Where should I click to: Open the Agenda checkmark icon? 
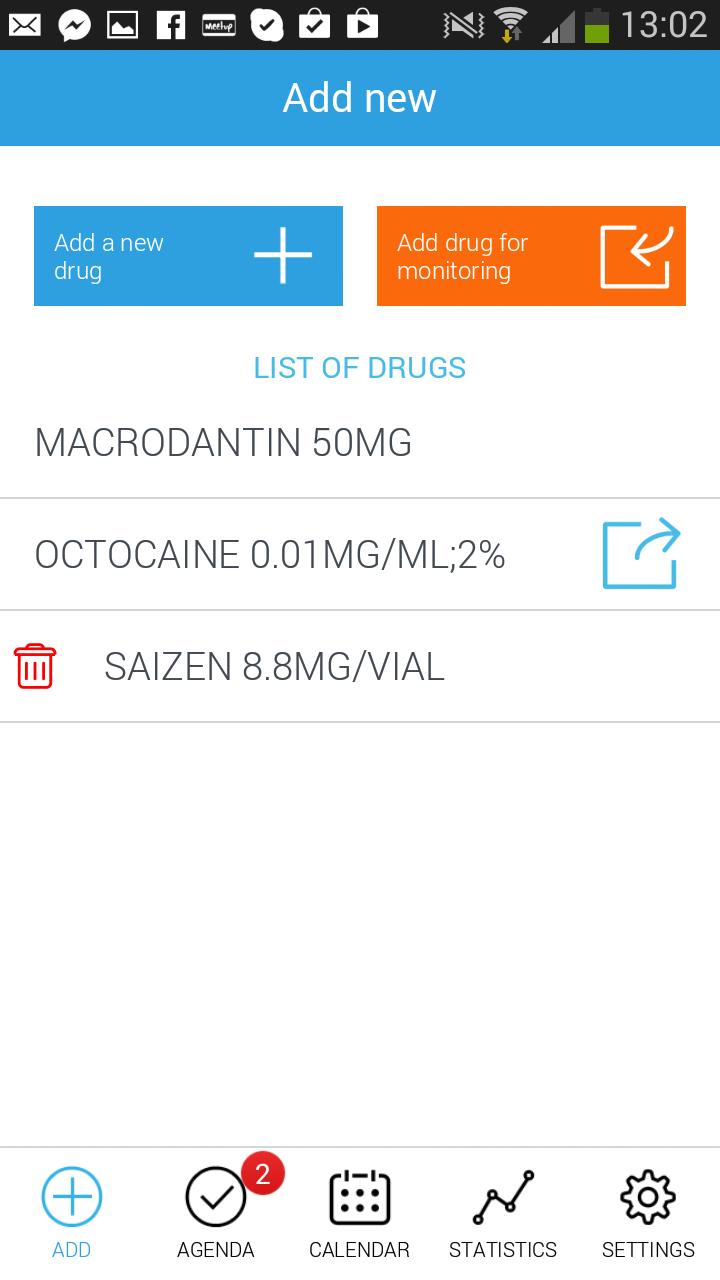pyautogui.click(x=215, y=1195)
